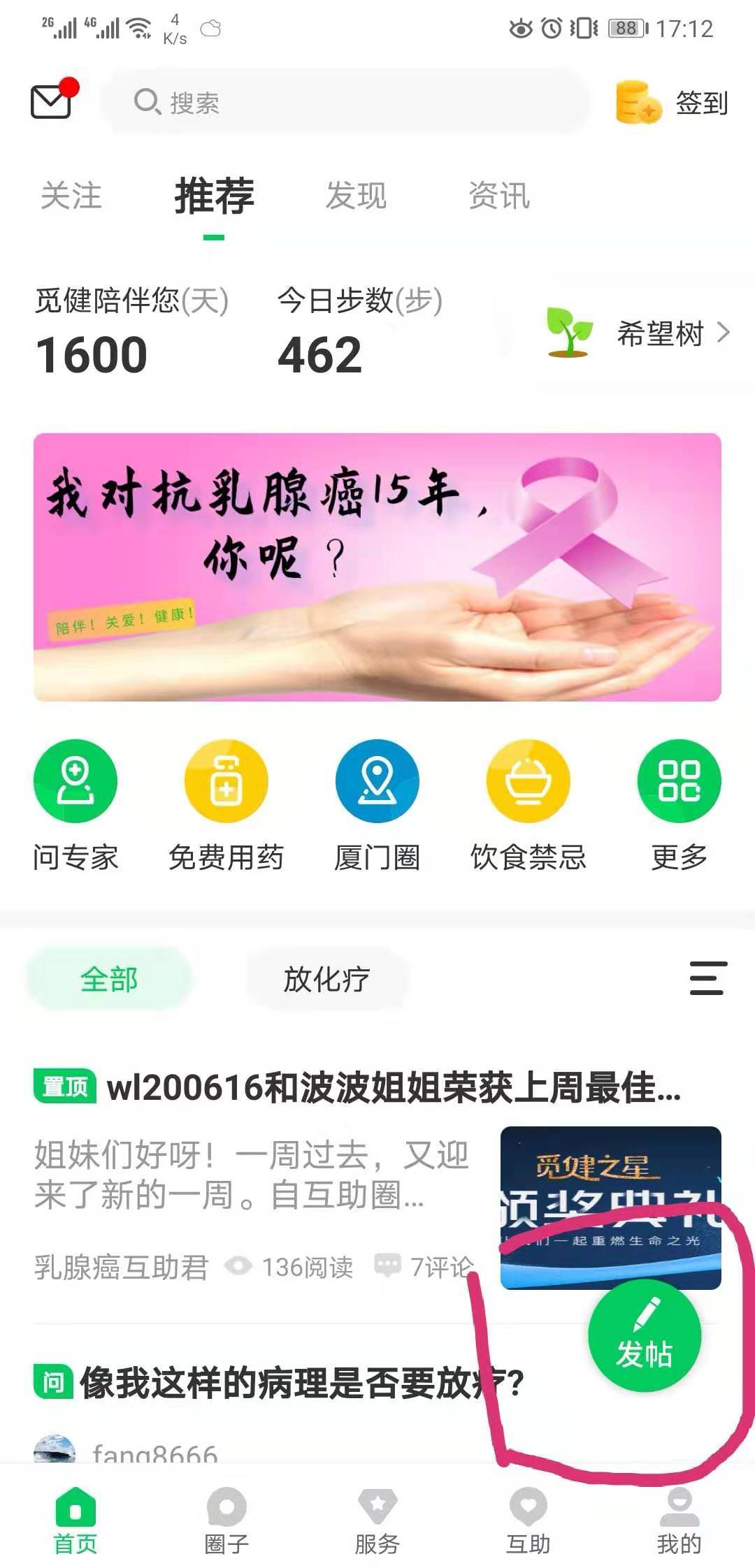Open 饮食禁忌
Image resolution: width=755 pixels, height=1568 pixels.
point(528,804)
